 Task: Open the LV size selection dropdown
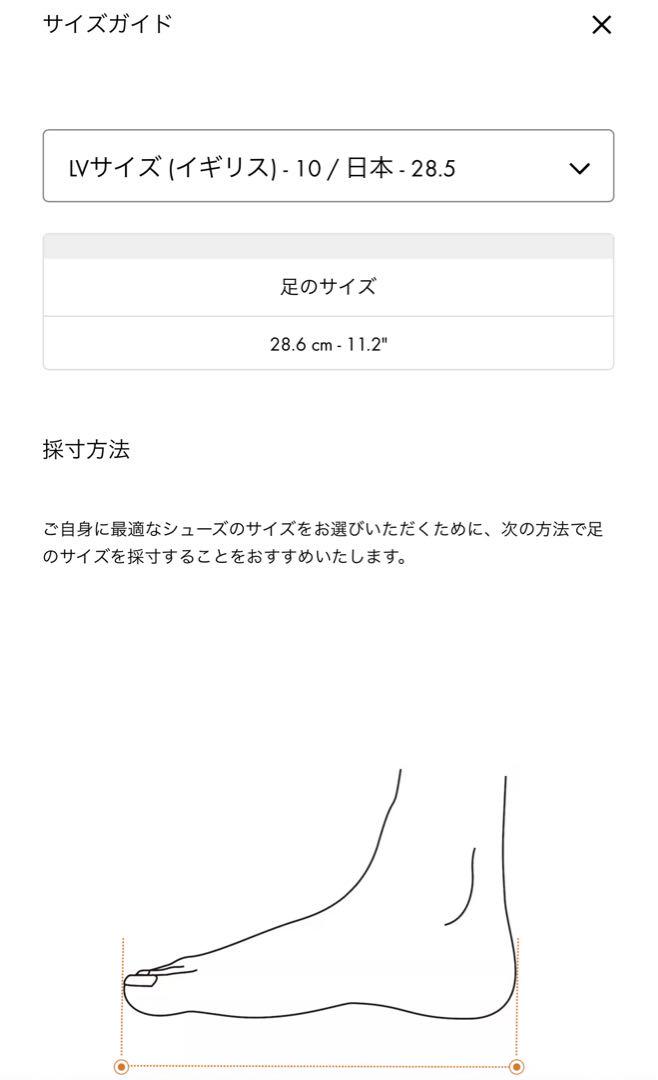click(x=328, y=166)
